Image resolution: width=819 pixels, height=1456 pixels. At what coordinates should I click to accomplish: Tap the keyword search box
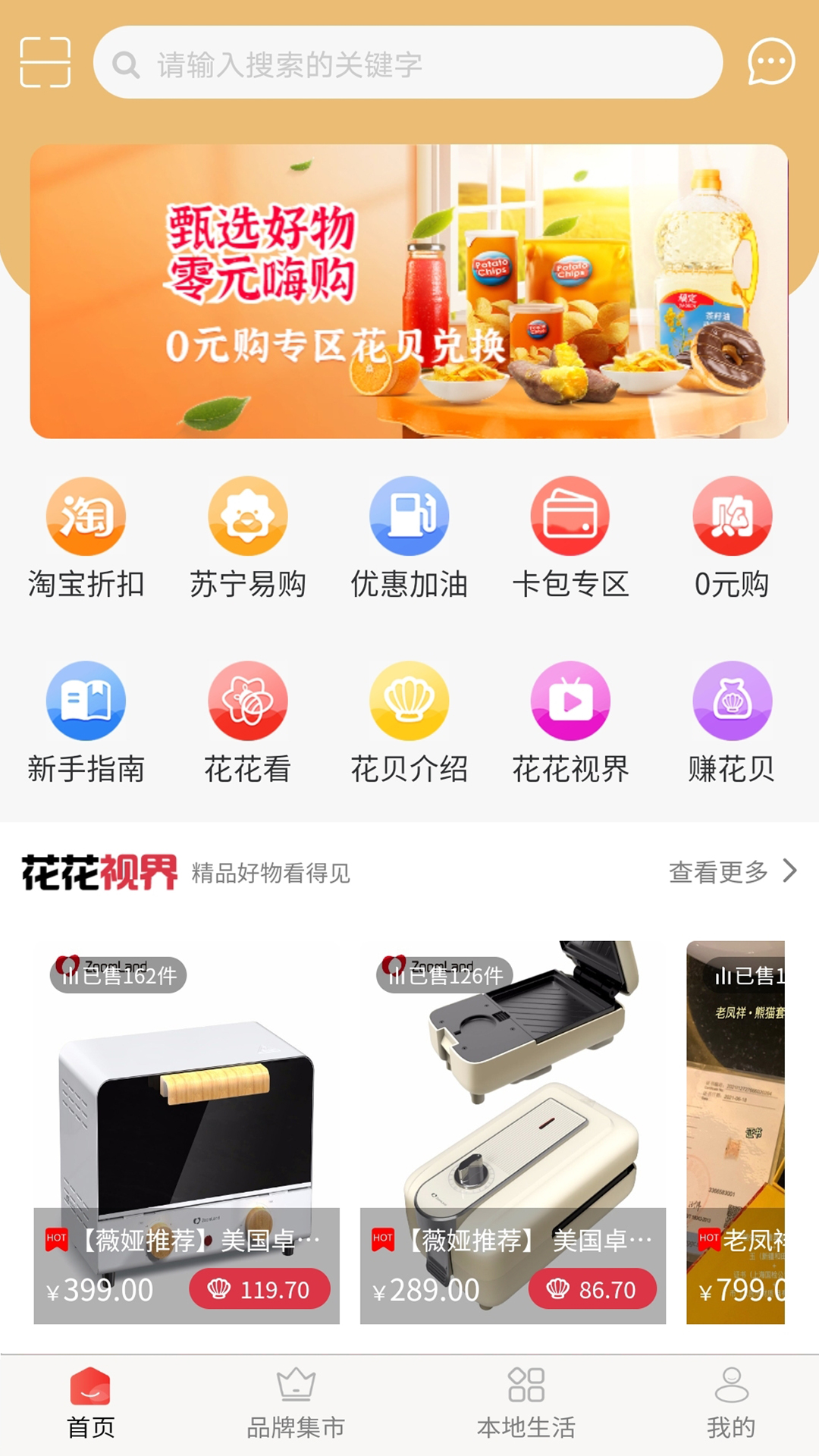(x=408, y=64)
